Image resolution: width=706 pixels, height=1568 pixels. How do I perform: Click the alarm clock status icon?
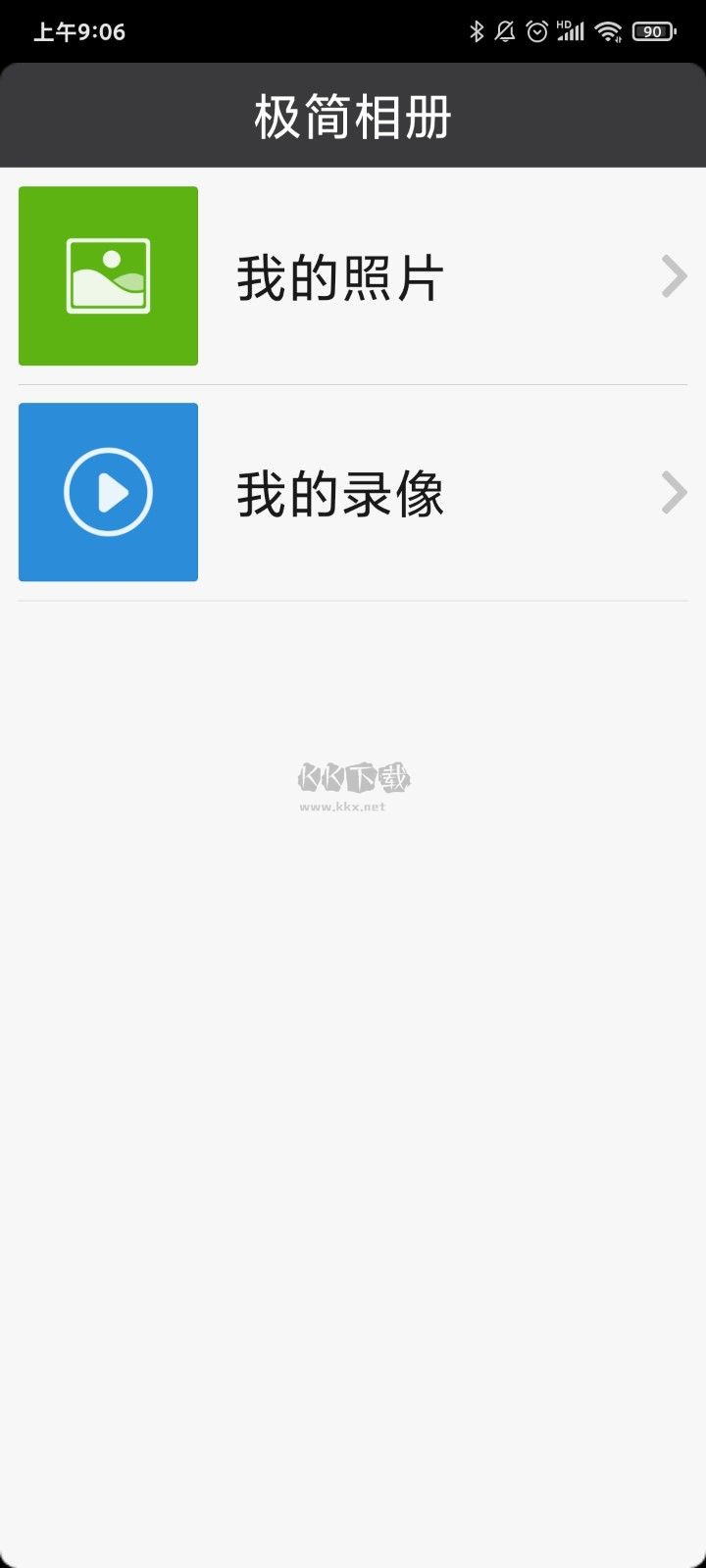tap(536, 31)
